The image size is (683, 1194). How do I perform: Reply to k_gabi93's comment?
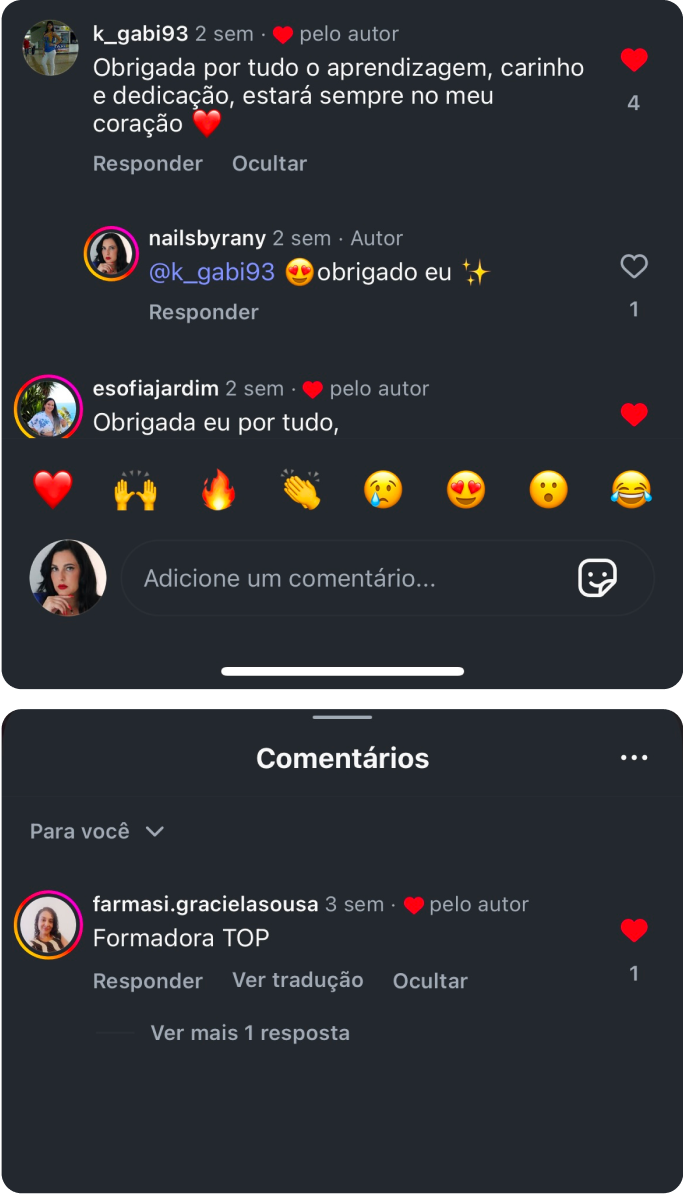(148, 164)
